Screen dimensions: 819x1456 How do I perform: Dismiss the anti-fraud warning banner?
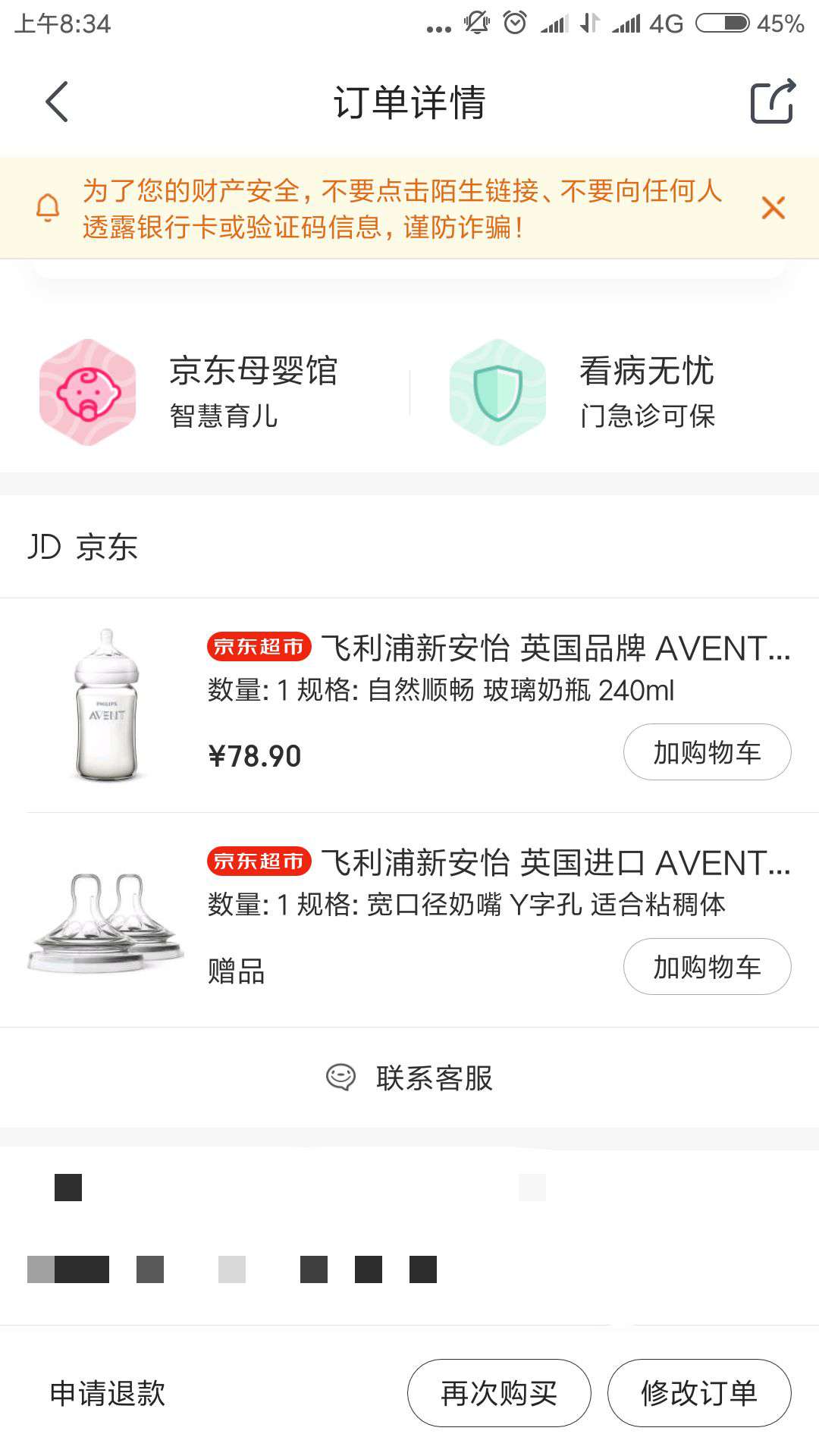[x=773, y=206]
